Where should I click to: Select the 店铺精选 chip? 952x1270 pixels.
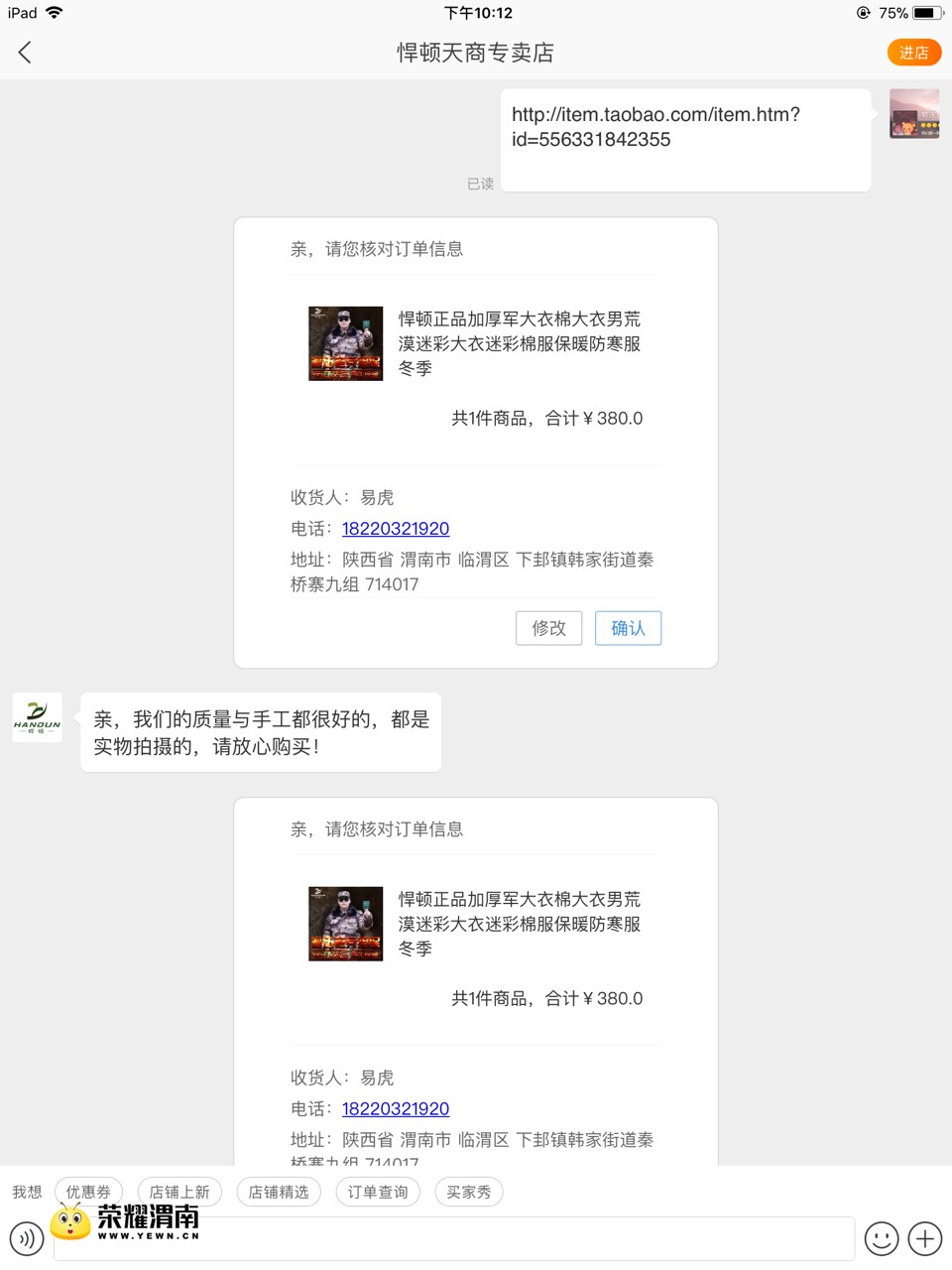[x=279, y=1192]
